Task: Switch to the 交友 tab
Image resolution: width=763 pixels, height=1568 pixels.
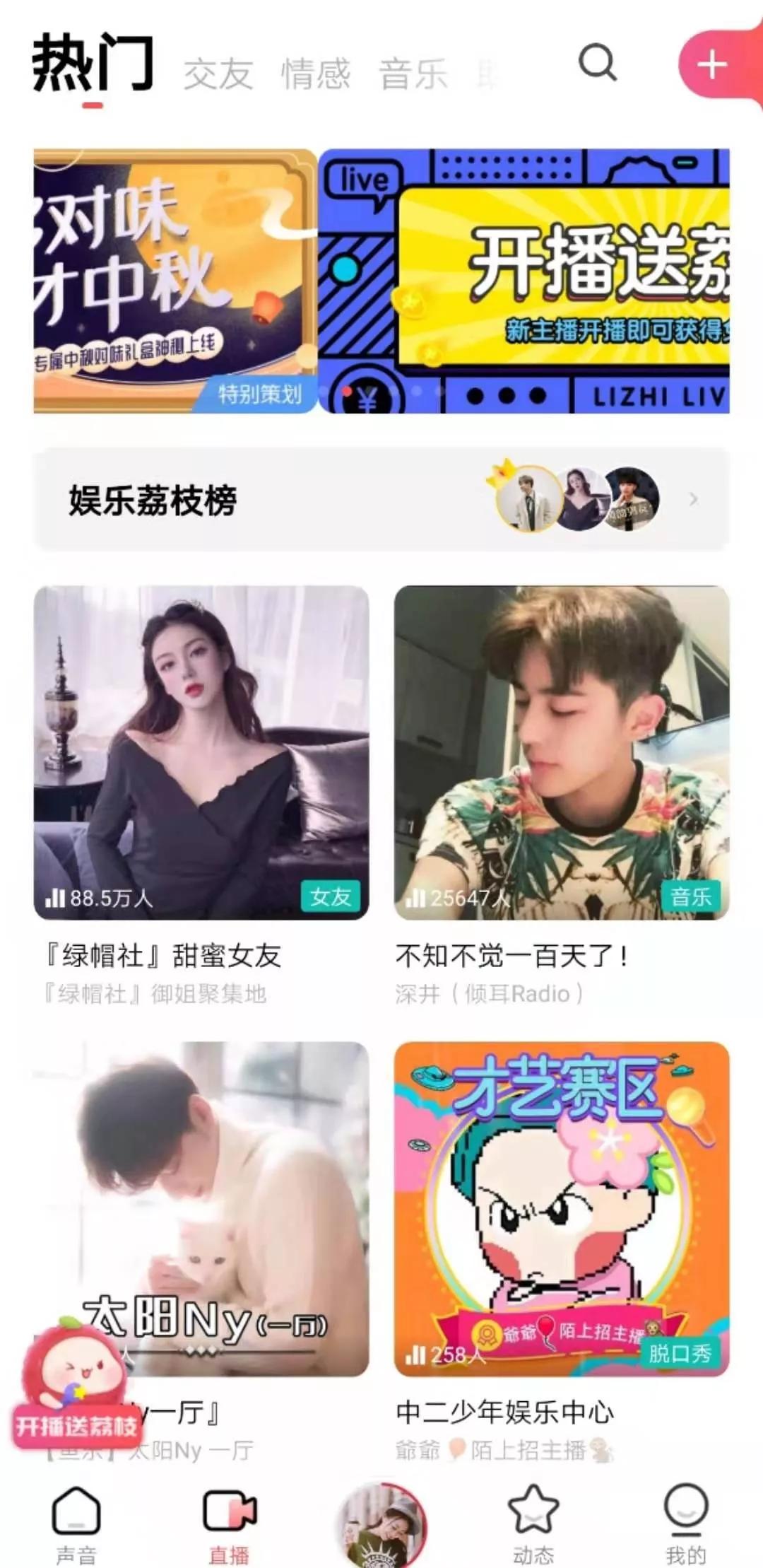Action: [218, 74]
